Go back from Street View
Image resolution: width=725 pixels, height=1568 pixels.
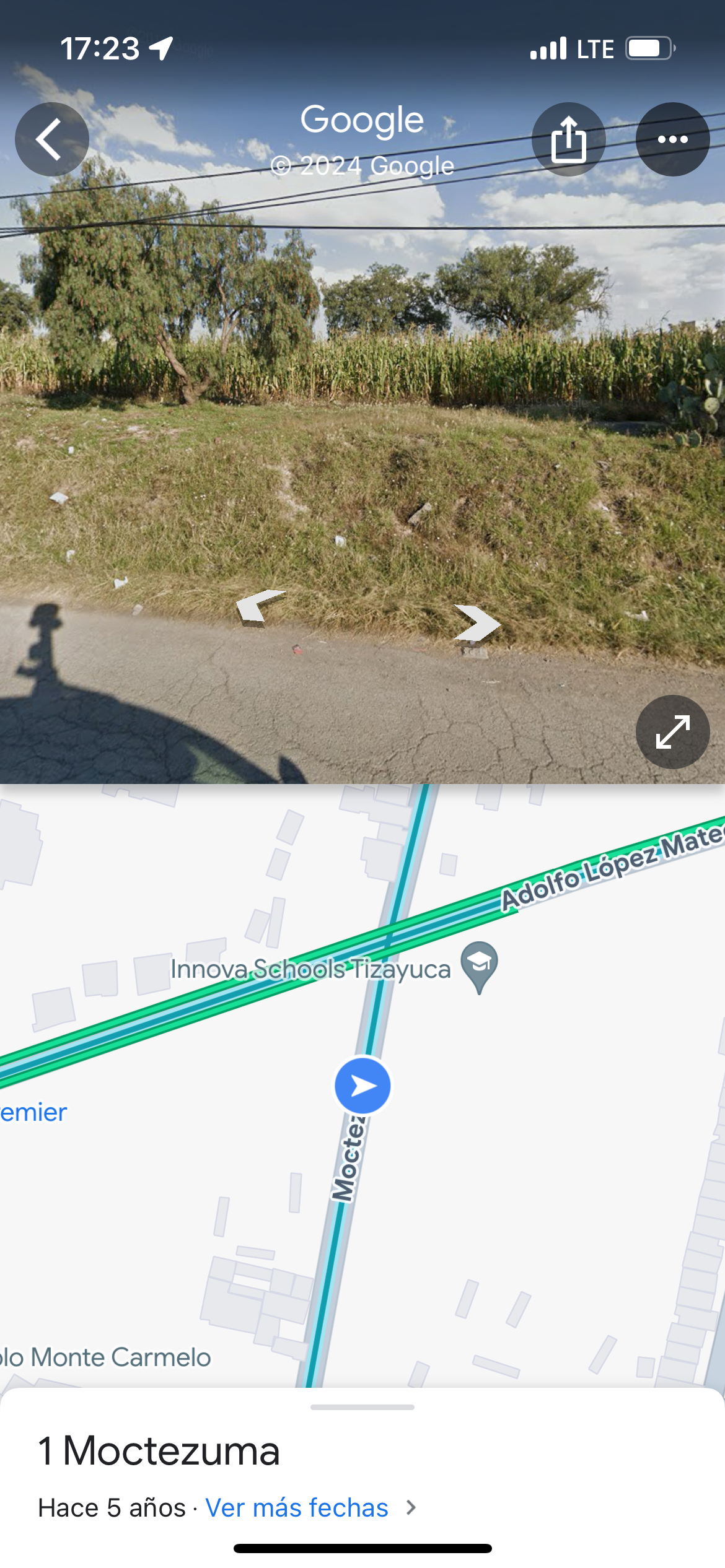(x=51, y=139)
